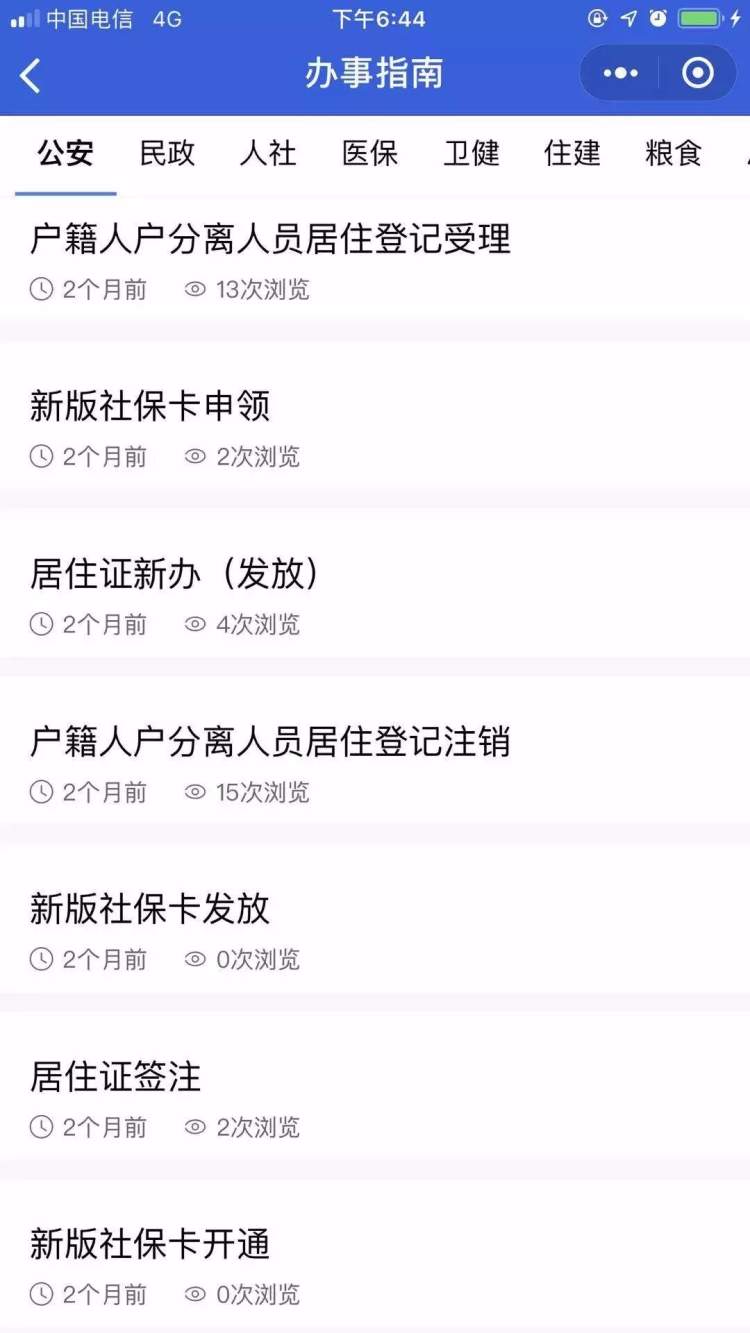Switch to the 人社 tab
Viewport: 750px width, 1333px height.
tap(268, 153)
